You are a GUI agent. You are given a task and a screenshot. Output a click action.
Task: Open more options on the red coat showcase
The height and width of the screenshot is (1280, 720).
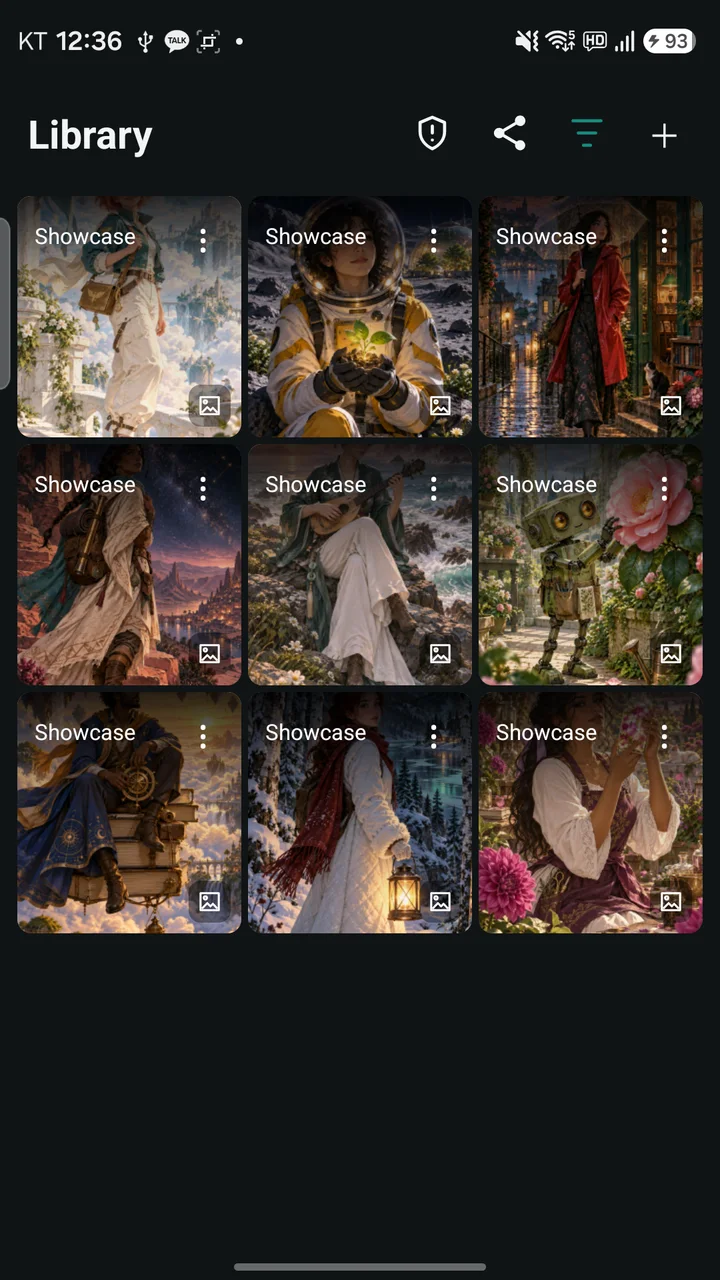tap(664, 239)
